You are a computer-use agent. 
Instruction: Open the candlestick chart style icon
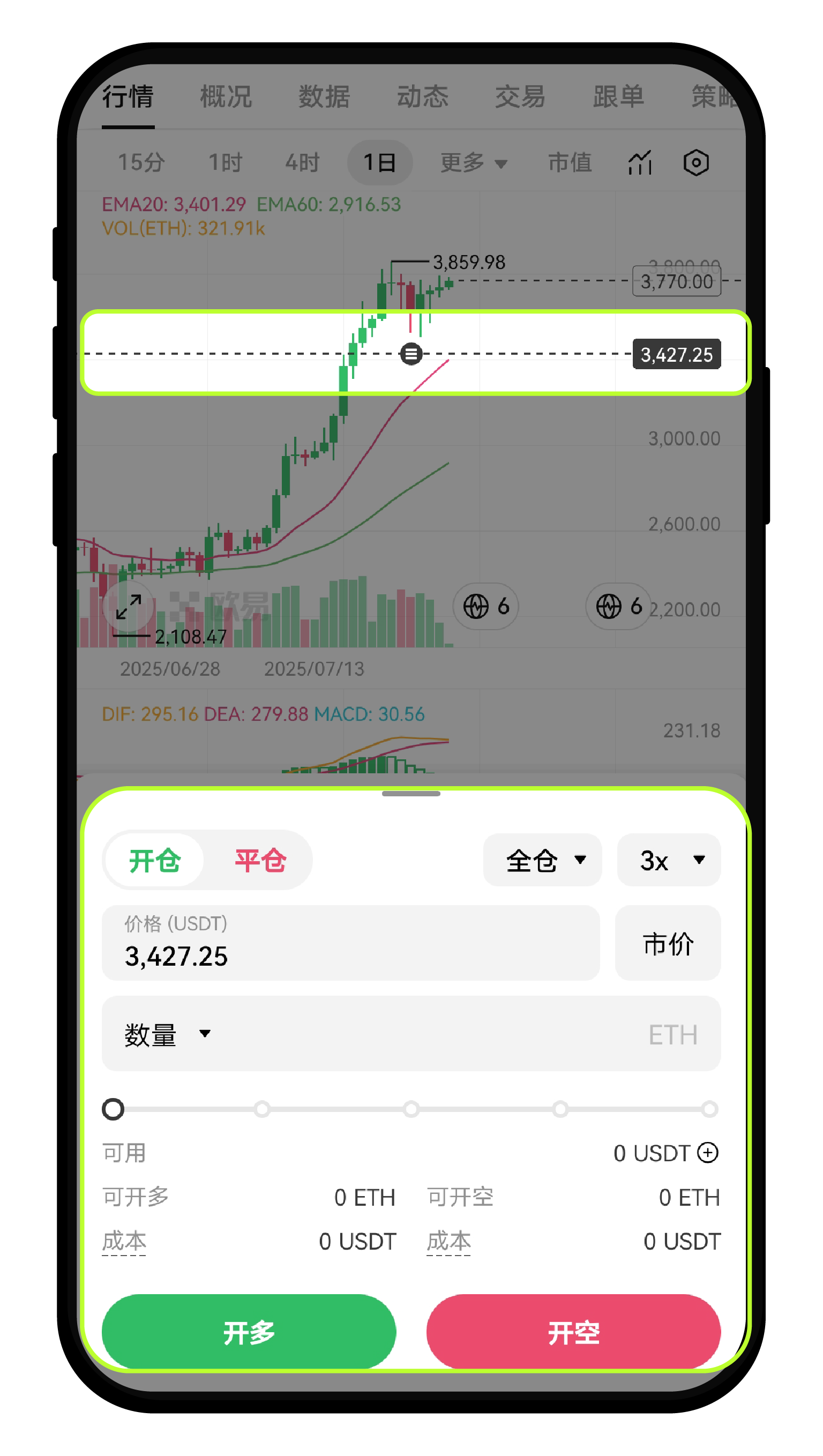pos(640,163)
